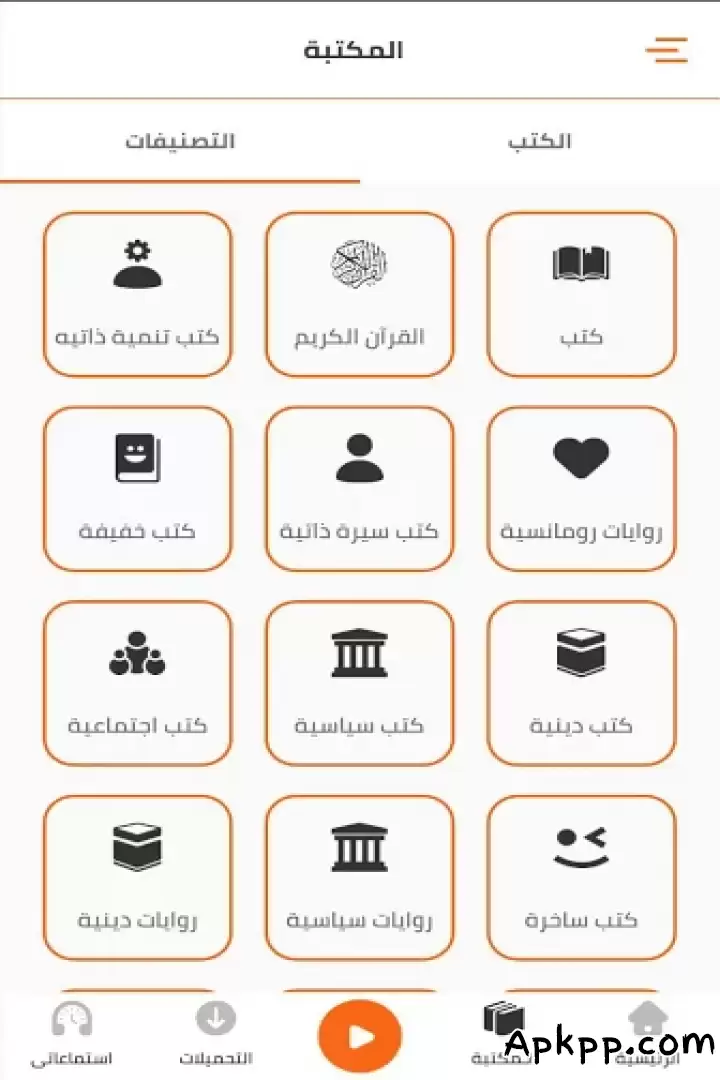Click the bank icon of كتب سياسية
Viewport: 720px width, 1080px height.
pos(359,650)
